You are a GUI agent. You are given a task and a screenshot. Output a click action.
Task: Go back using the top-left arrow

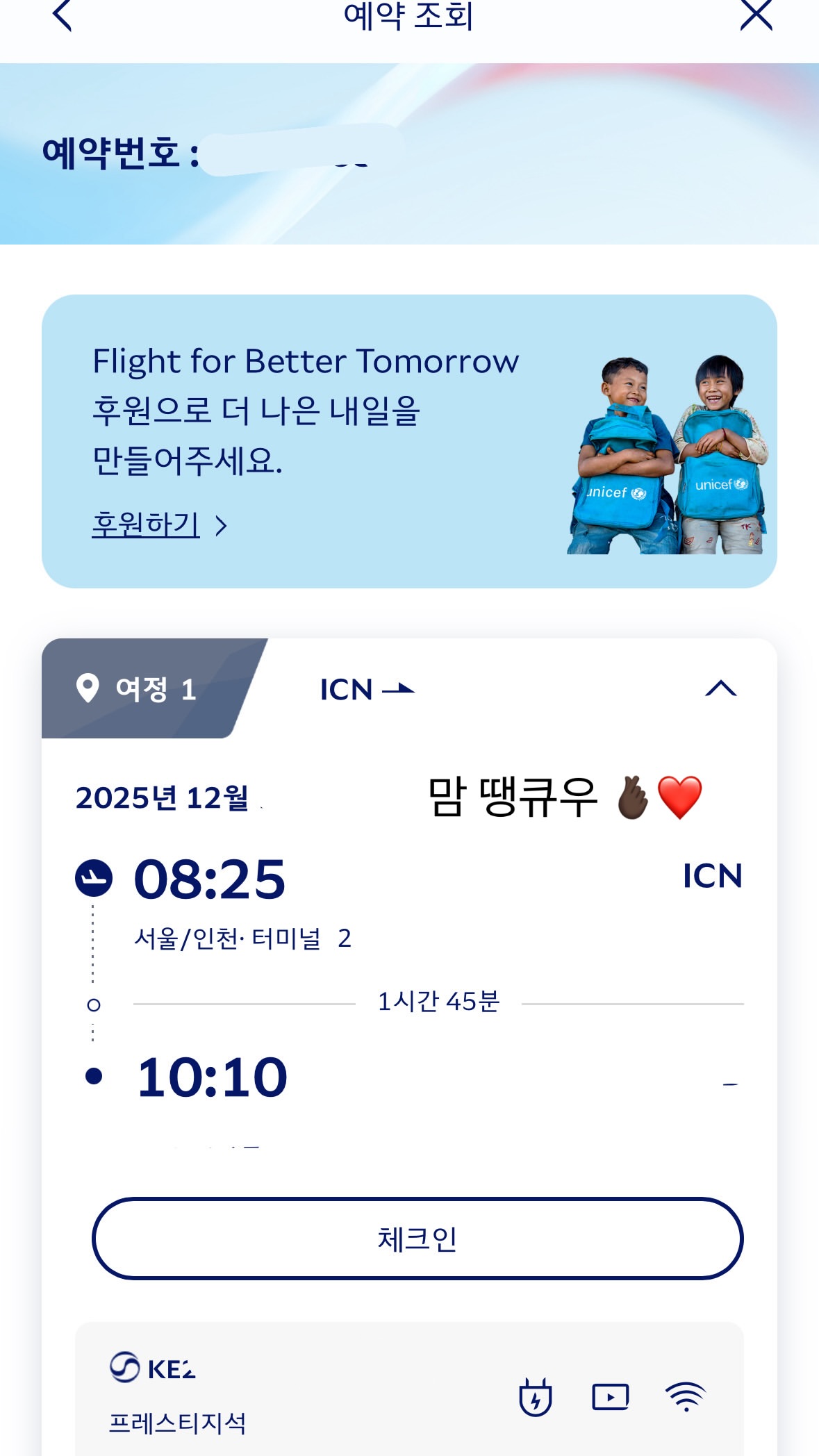(x=63, y=15)
